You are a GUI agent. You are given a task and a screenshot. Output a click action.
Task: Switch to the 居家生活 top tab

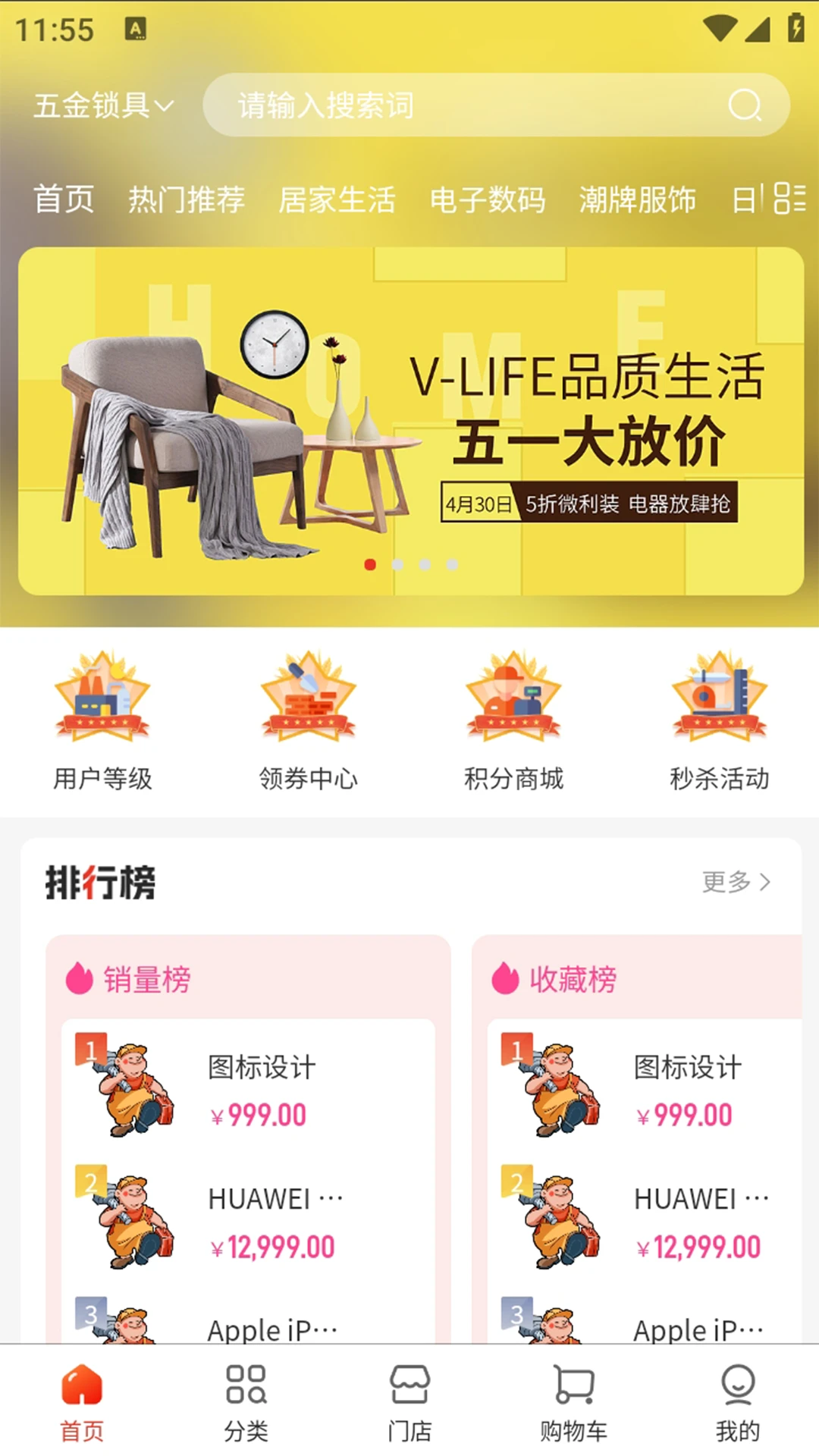pos(337,199)
